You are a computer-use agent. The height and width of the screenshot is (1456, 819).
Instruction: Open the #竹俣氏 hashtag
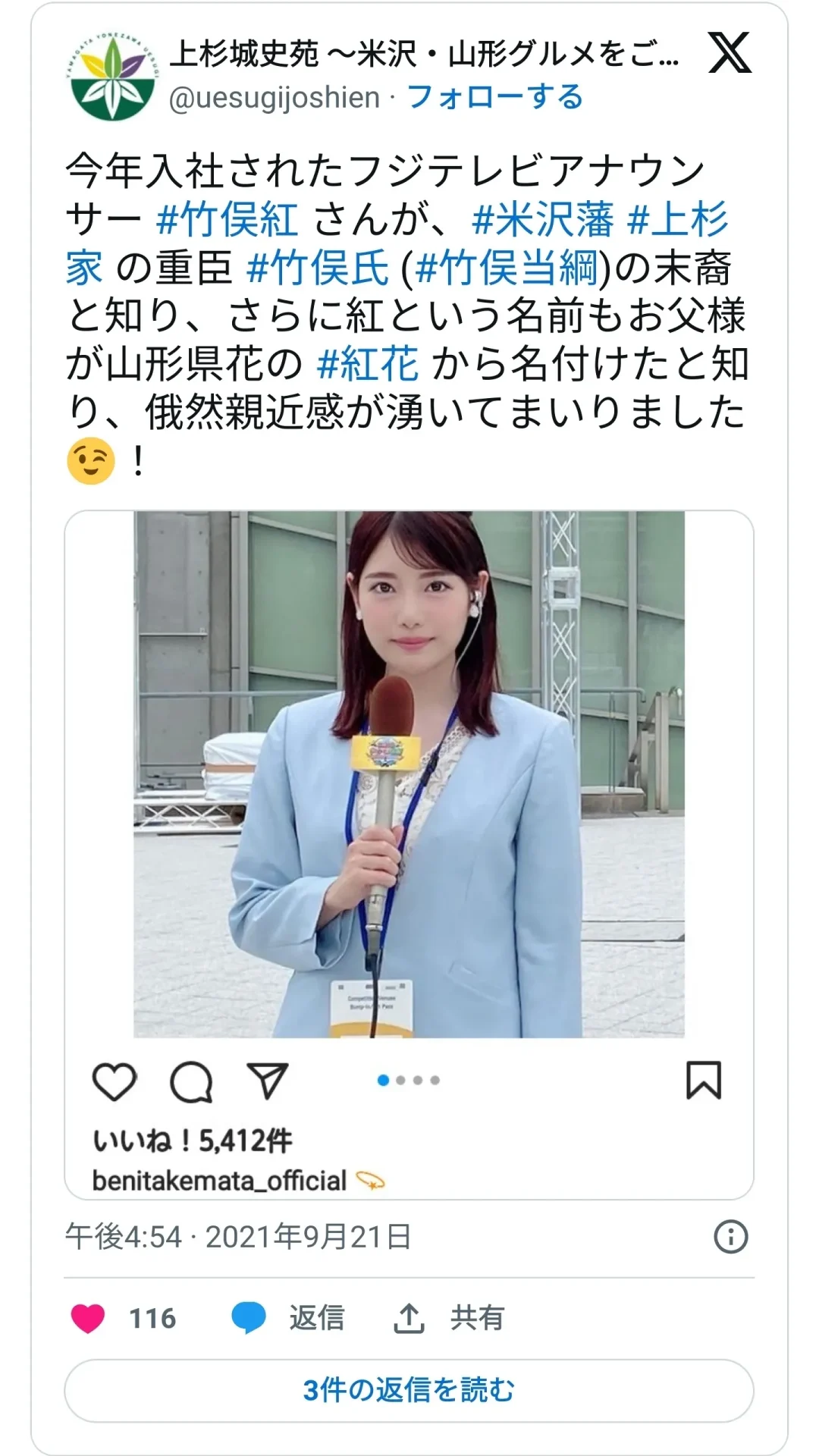click(318, 268)
